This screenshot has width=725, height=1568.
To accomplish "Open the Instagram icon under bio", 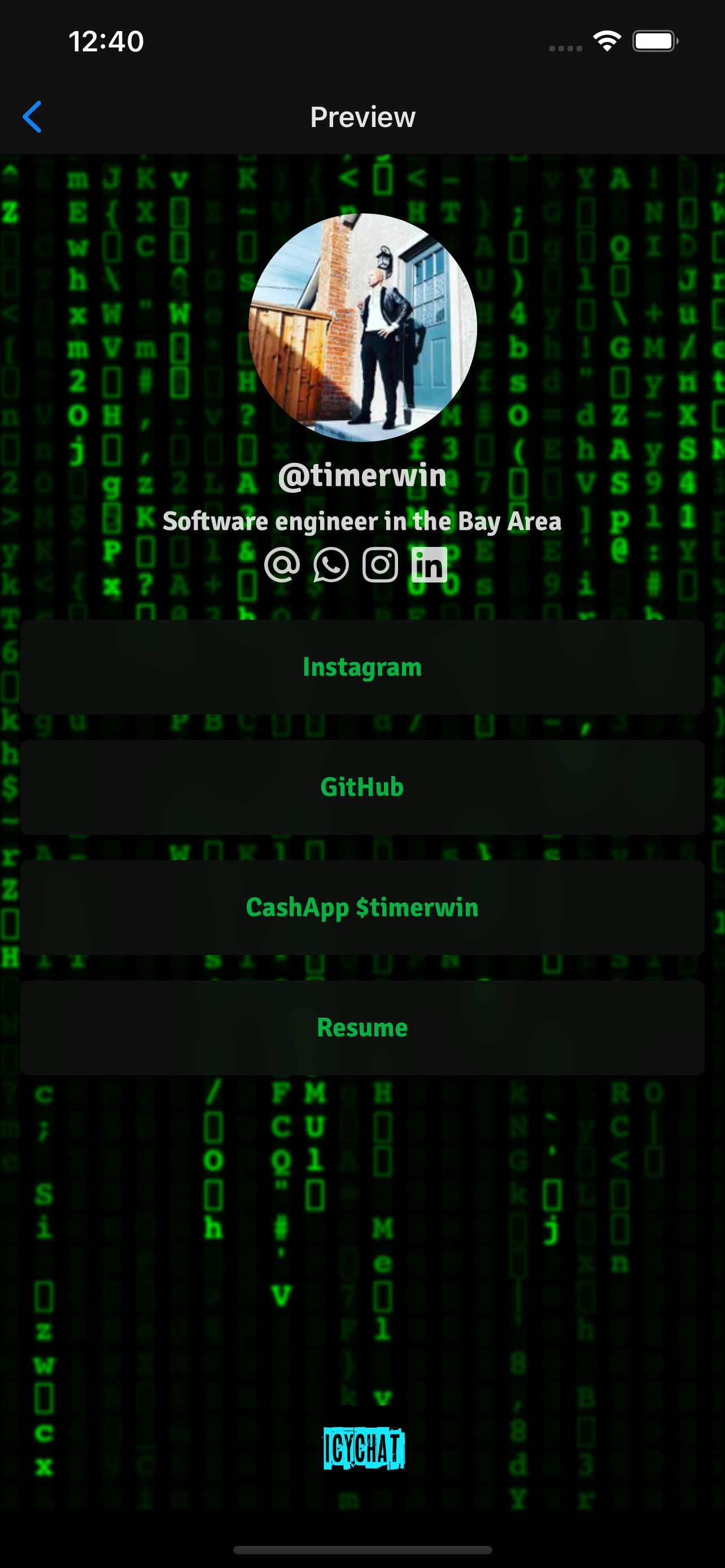I will pos(381,564).
